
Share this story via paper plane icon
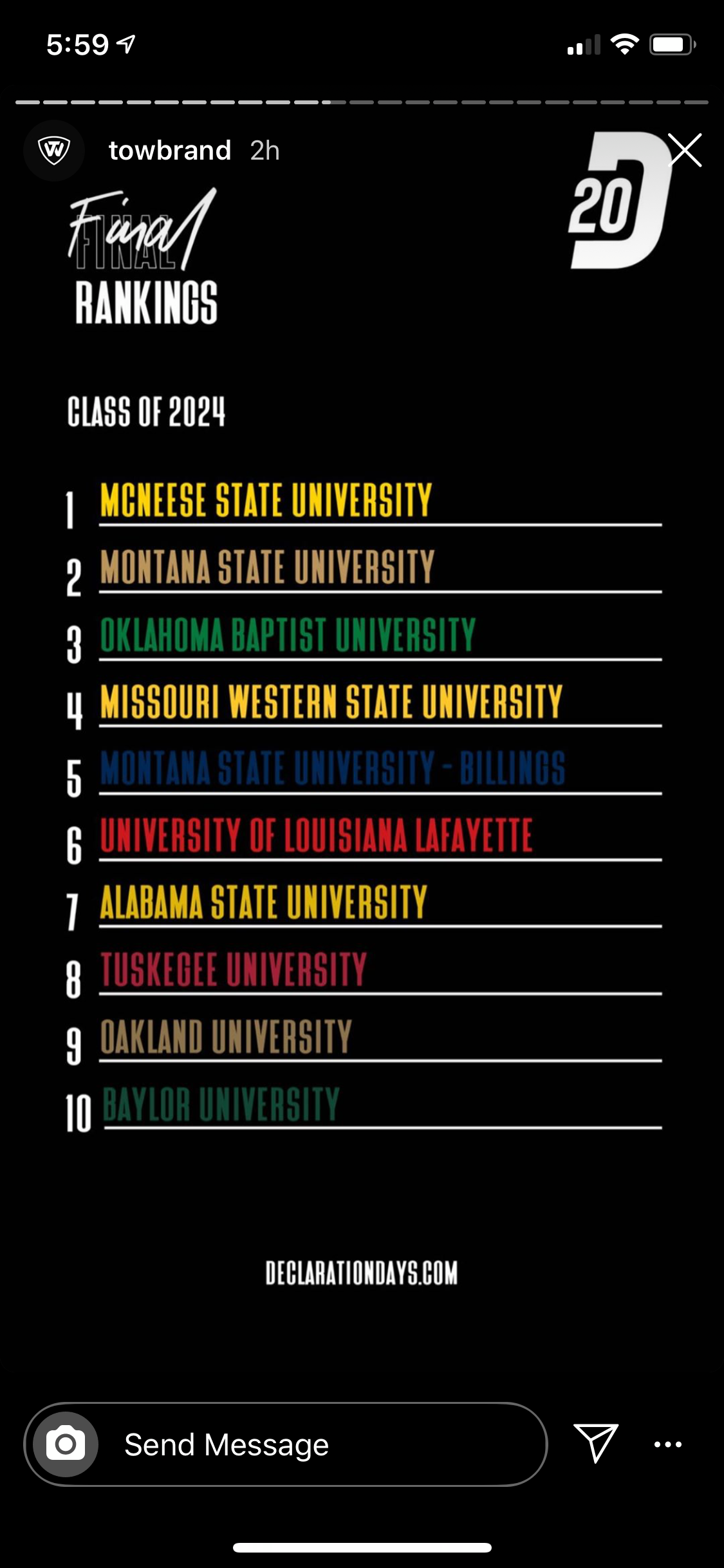(x=596, y=1444)
